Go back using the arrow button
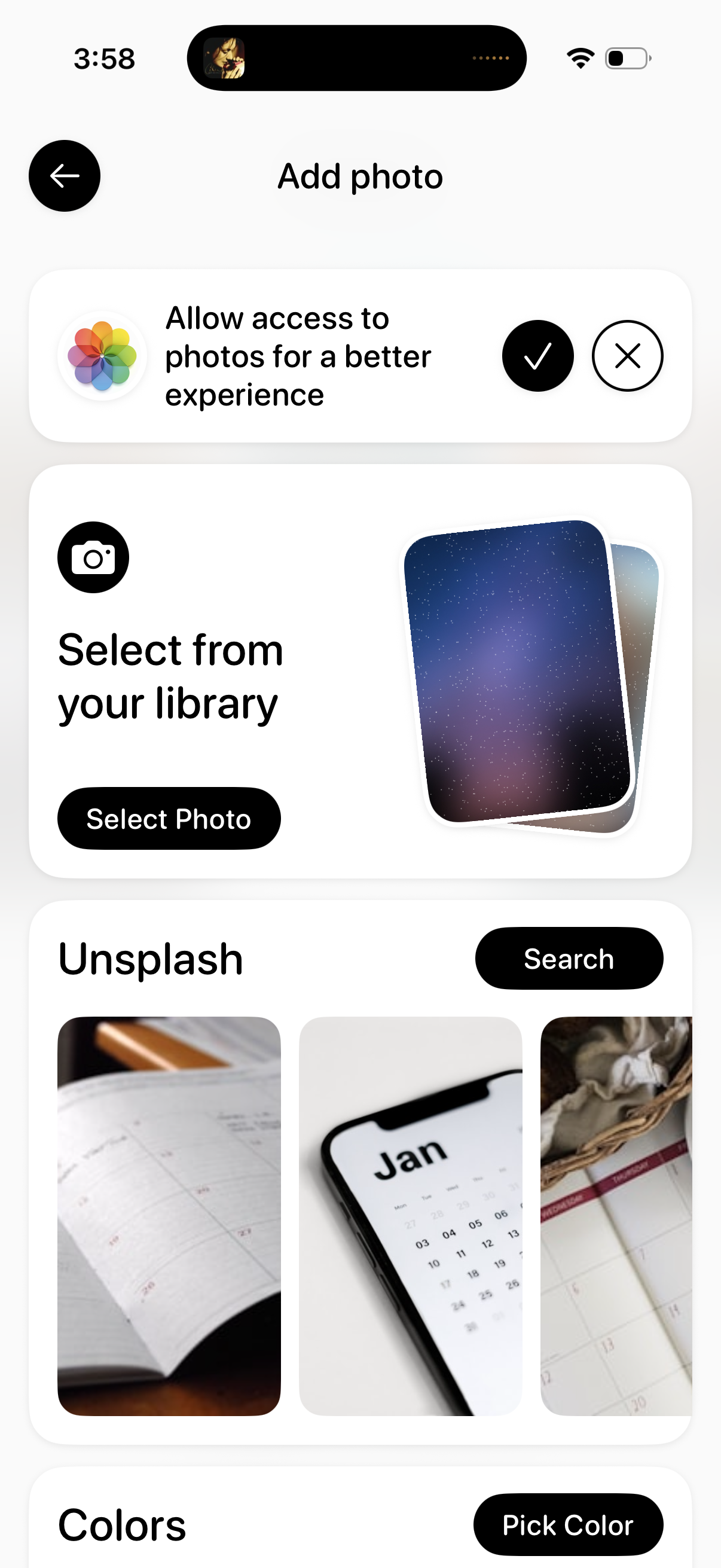This screenshot has height=1568, width=721. (65, 176)
